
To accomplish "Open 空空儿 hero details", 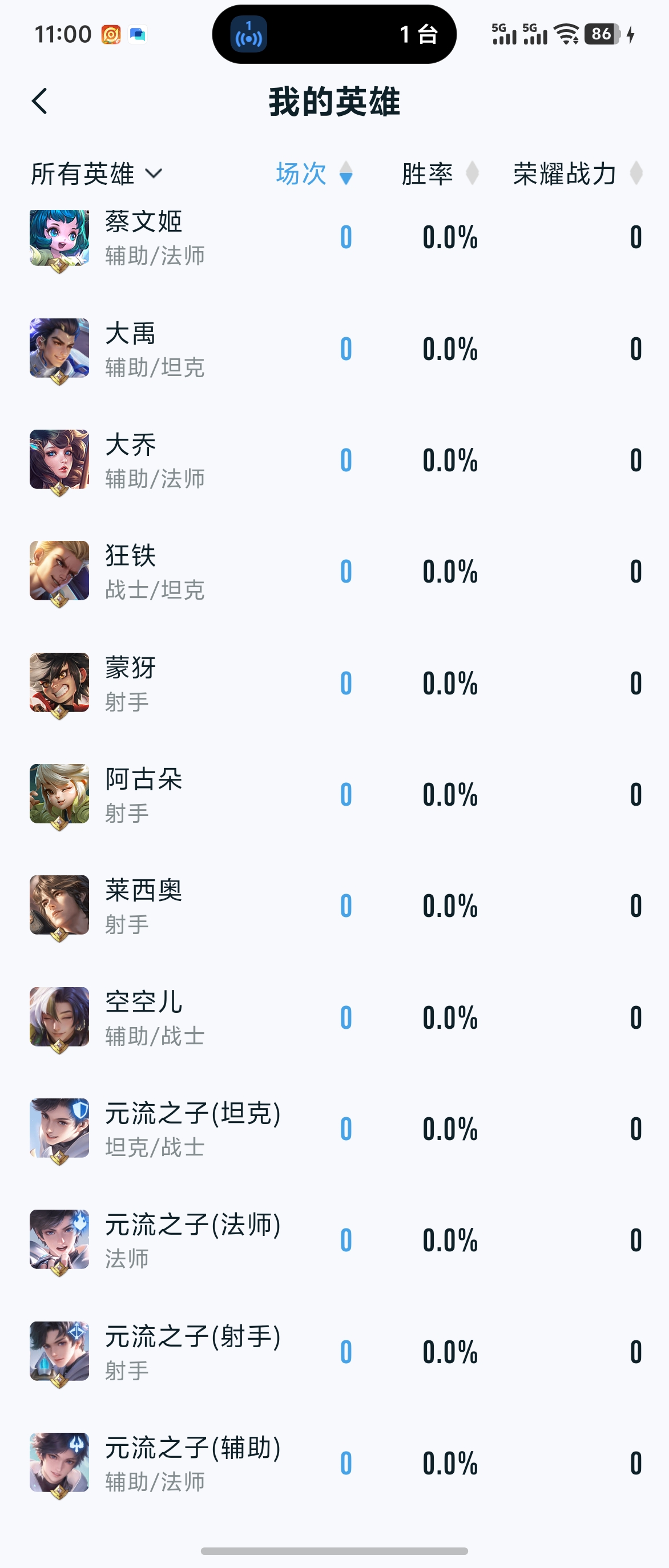I will [144, 1018].
